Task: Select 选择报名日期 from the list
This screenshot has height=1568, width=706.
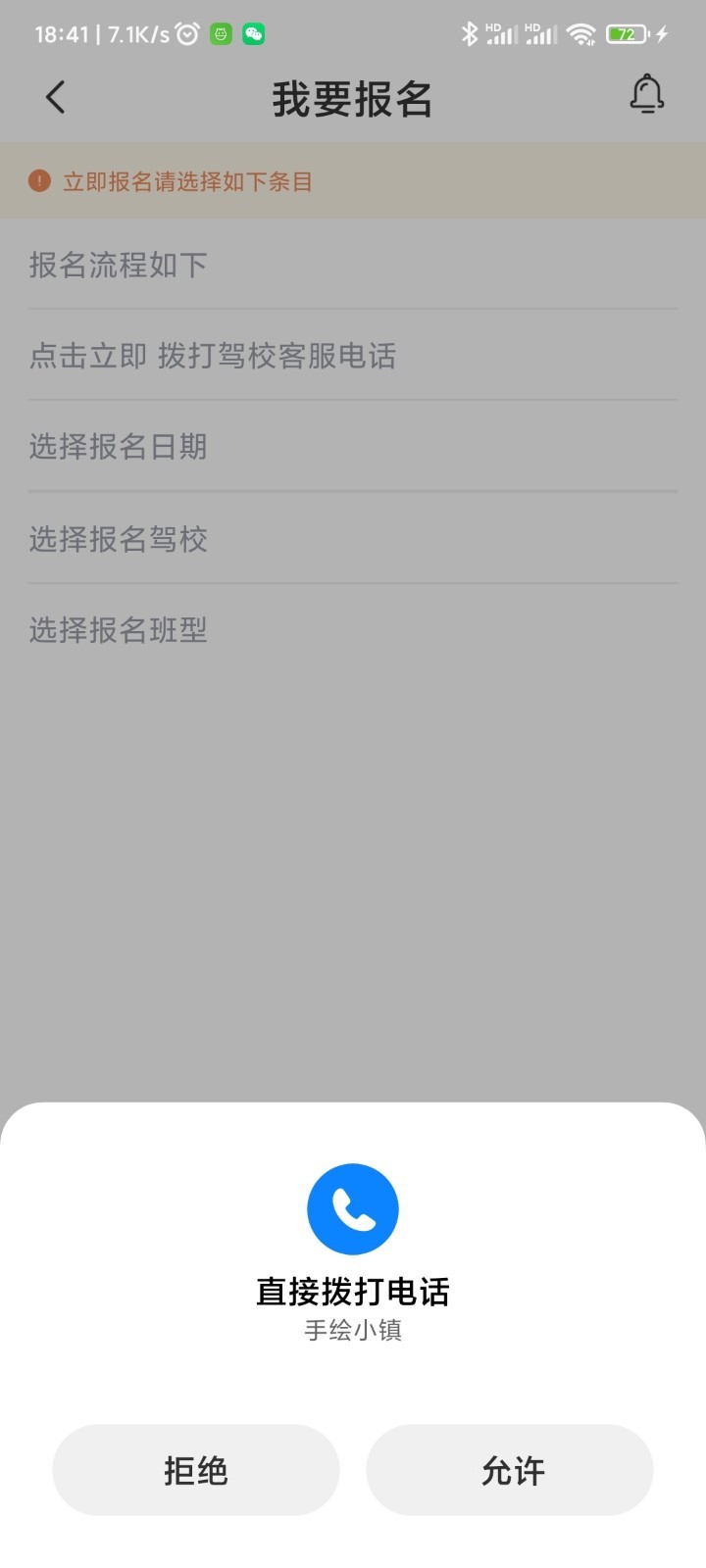Action: click(118, 447)
